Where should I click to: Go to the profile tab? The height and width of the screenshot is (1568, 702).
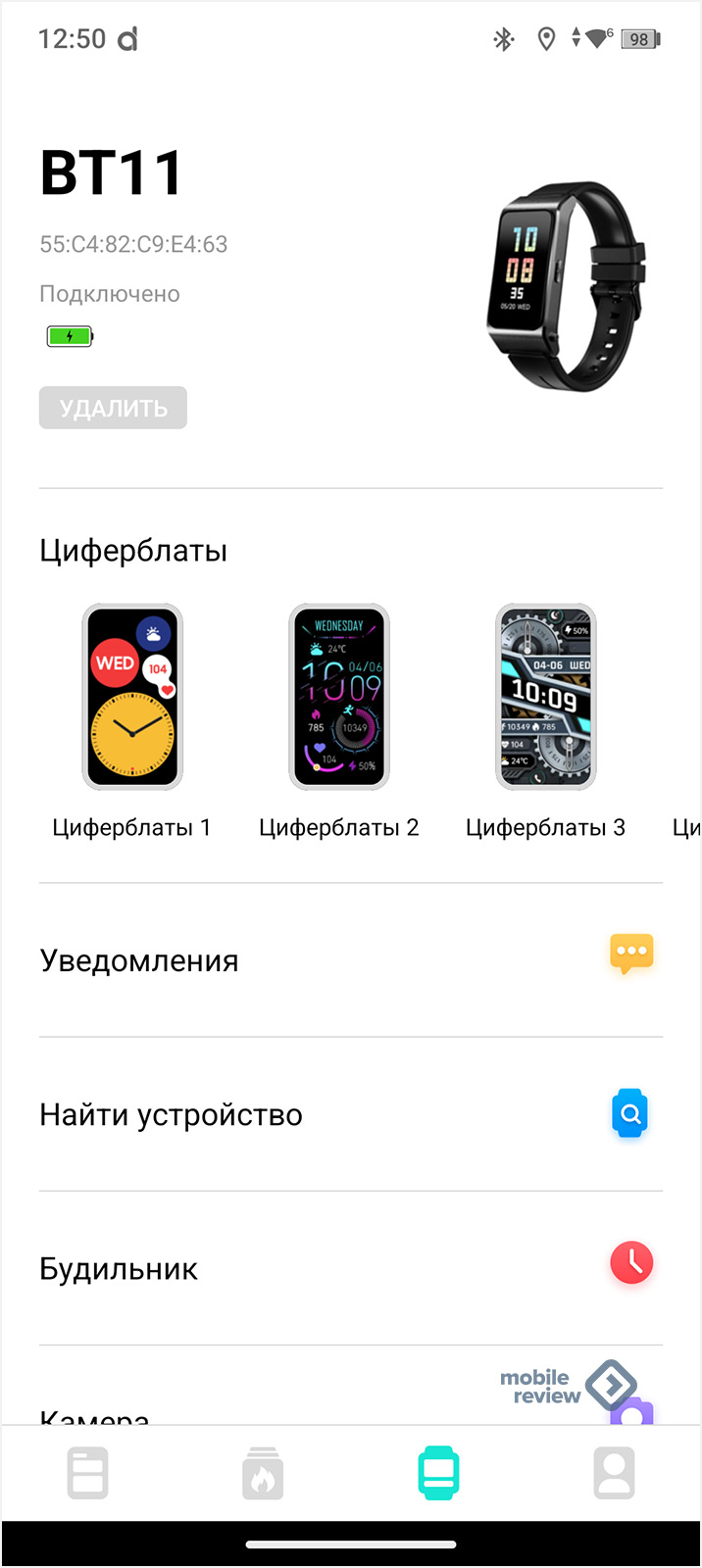pos(615,1473)
